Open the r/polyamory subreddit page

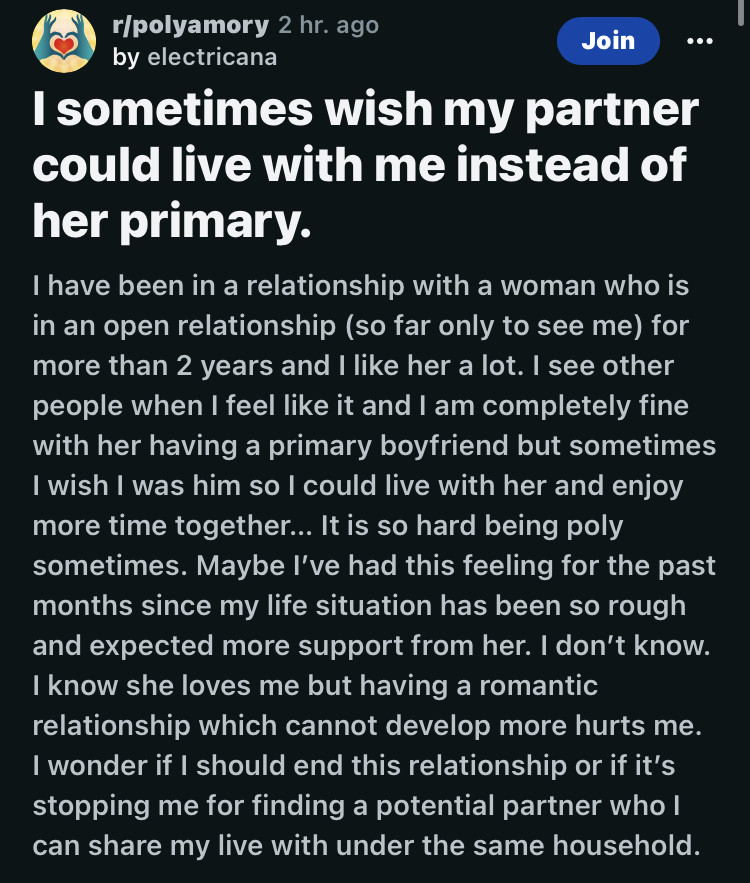pos(190,26)
